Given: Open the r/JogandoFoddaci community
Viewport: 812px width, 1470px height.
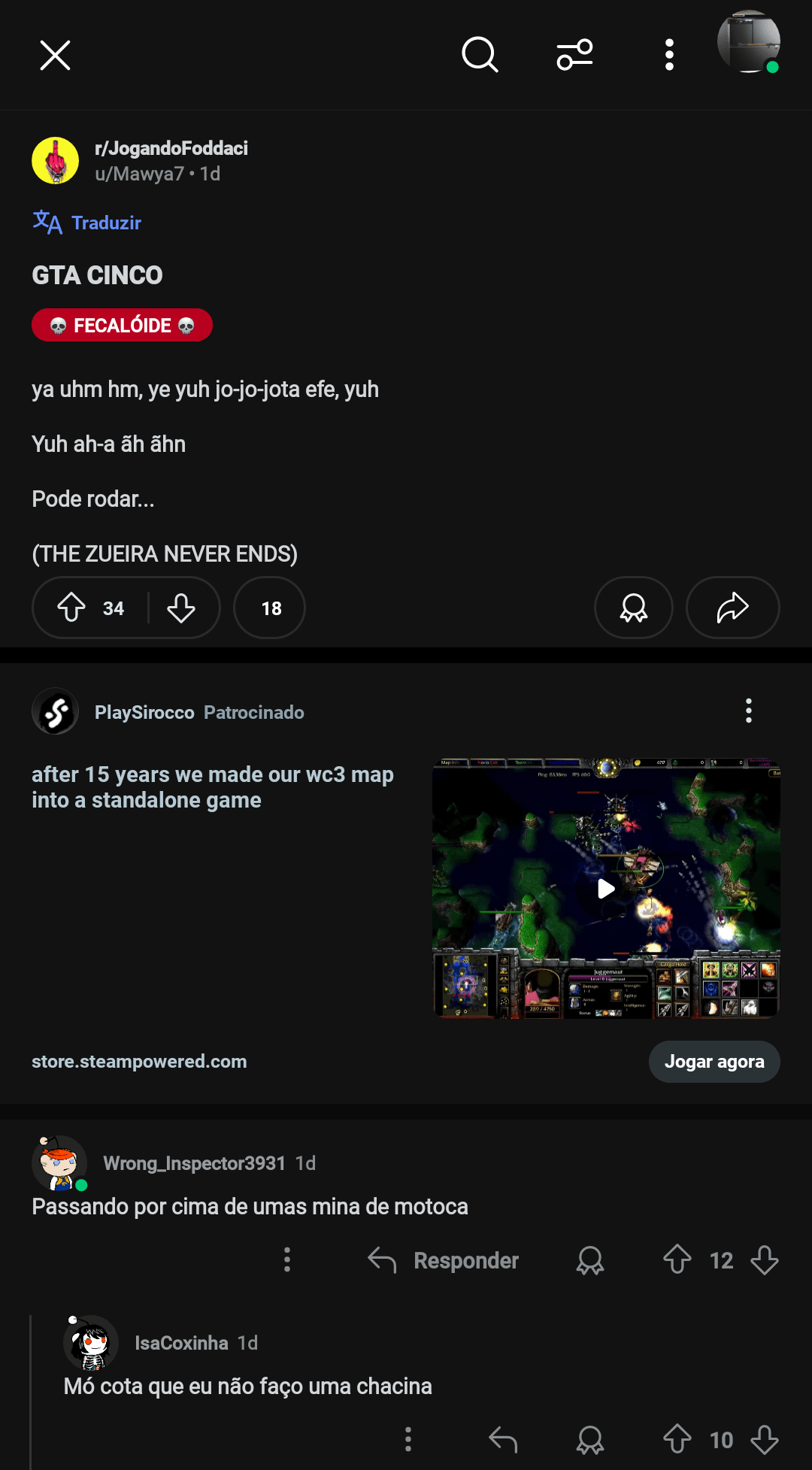Looking at the screenshot, I should point(171,148).
